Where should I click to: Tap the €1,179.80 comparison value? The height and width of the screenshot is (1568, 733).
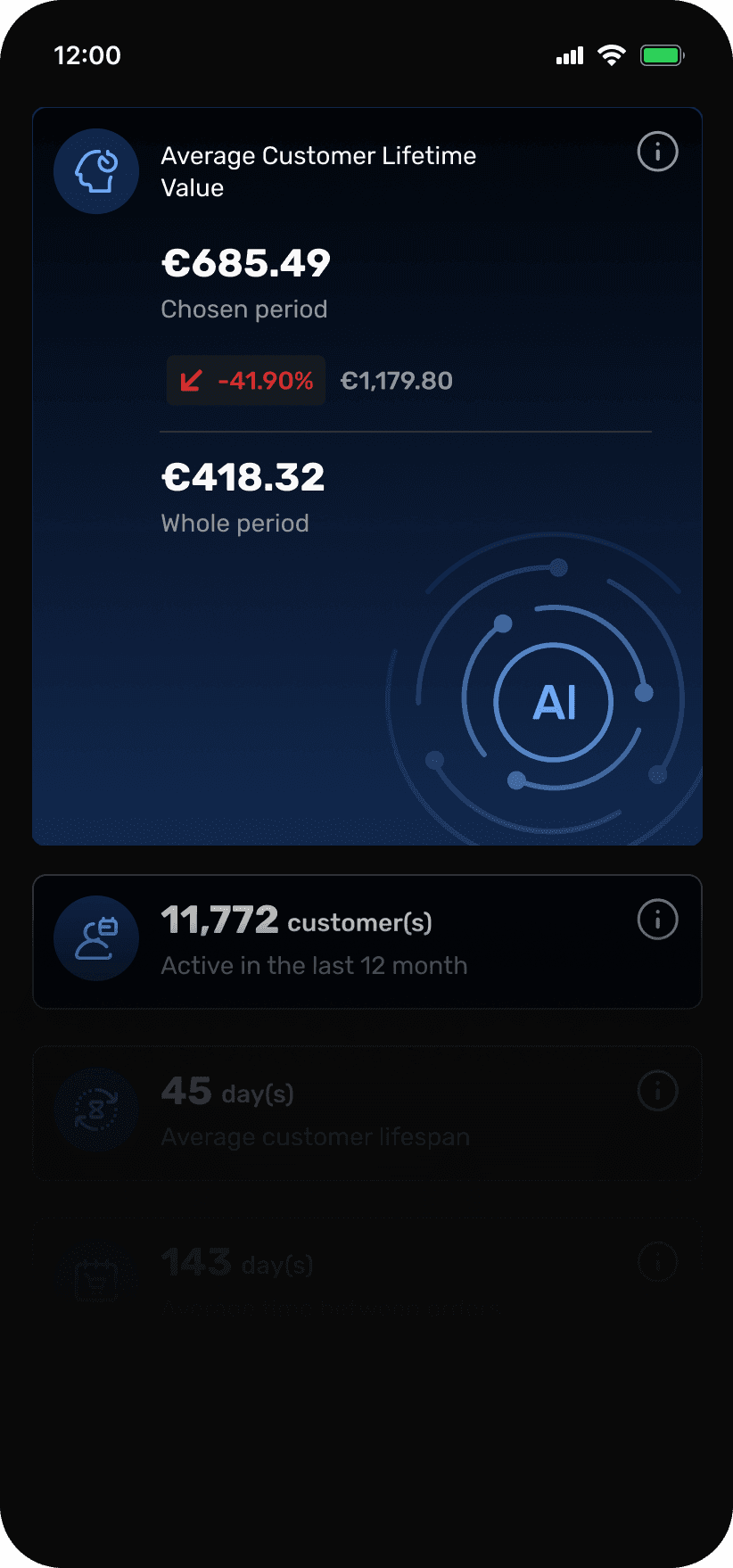tap(396, 380)
